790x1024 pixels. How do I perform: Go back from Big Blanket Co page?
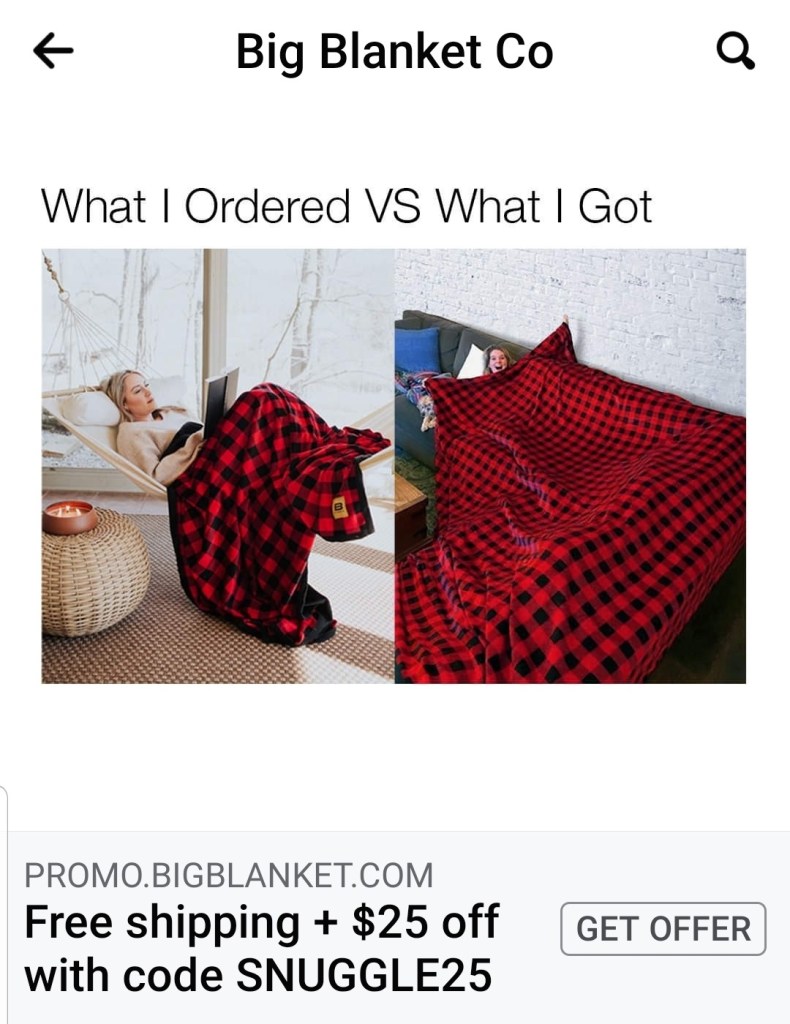click(53, 52)
